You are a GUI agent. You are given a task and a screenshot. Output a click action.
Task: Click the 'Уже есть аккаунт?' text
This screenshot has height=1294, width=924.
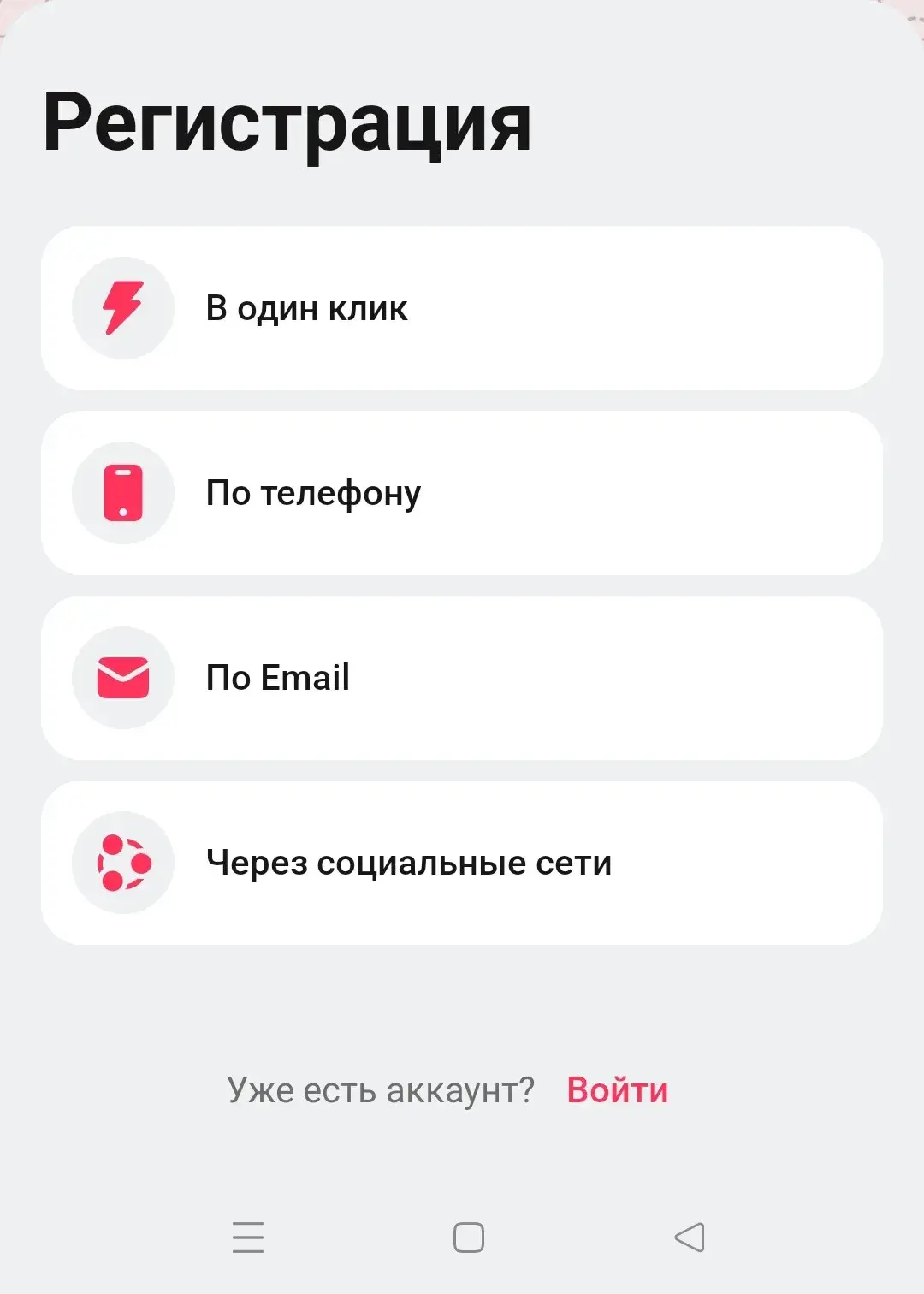379,1089
